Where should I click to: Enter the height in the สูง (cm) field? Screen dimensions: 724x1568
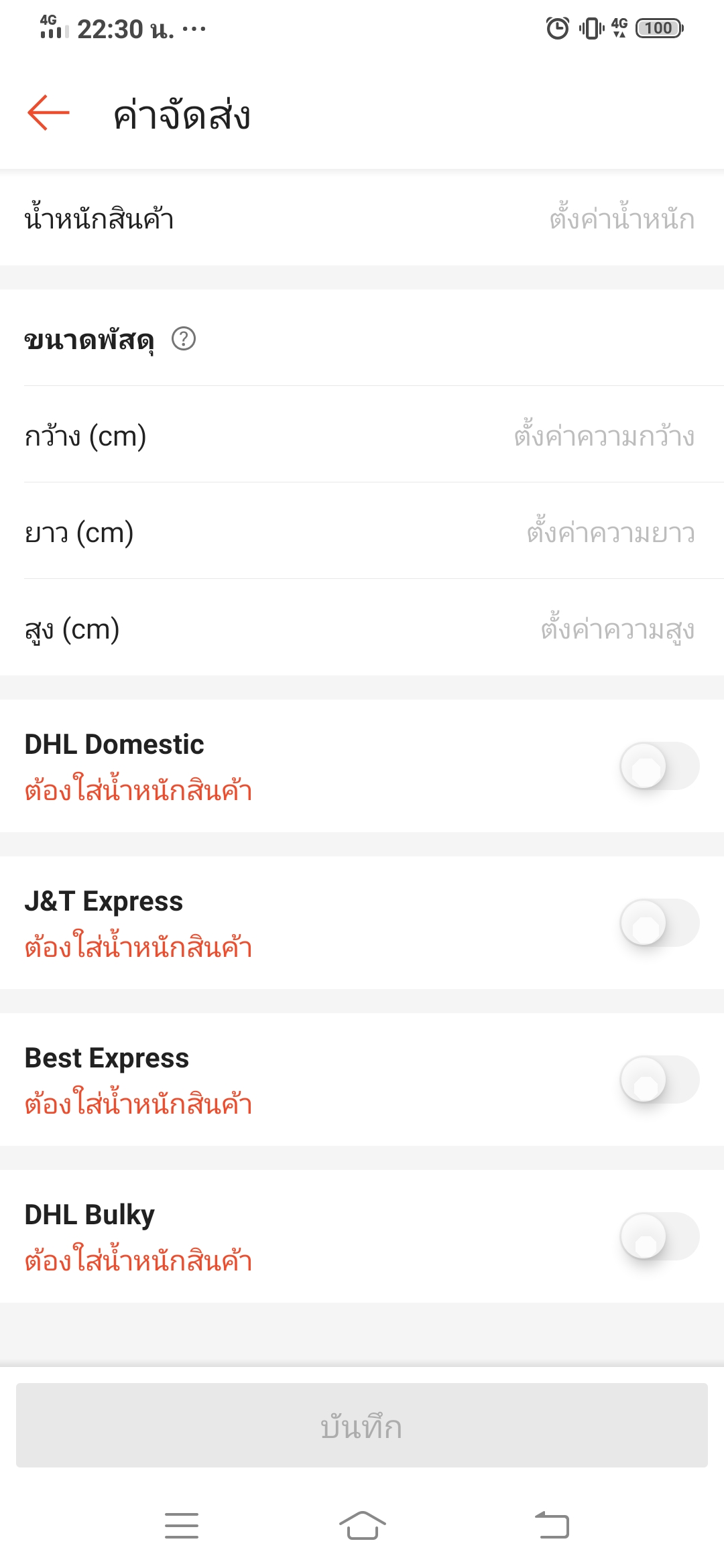[x=617, y=629]
